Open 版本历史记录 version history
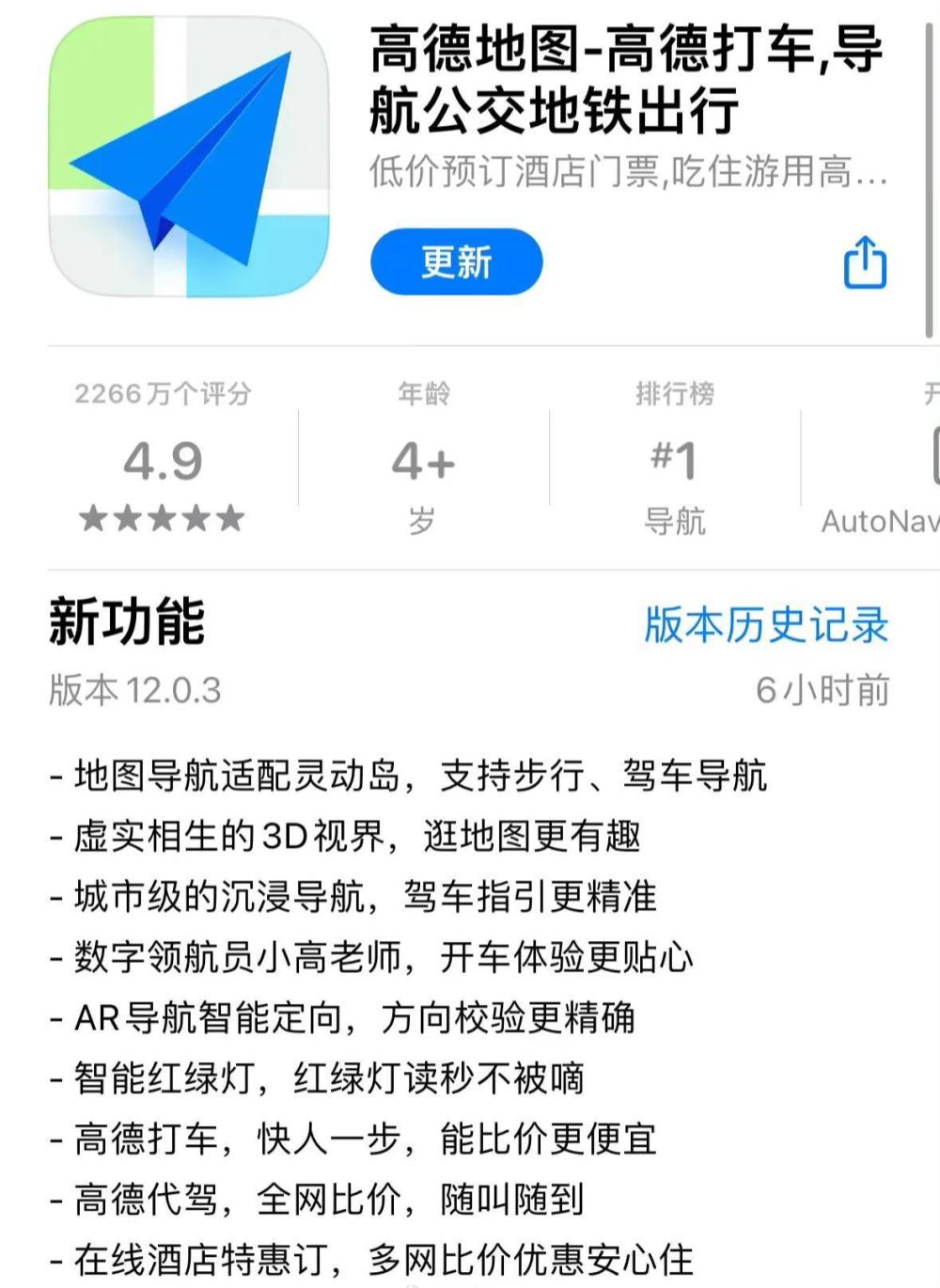 click(x=765, y=624)
